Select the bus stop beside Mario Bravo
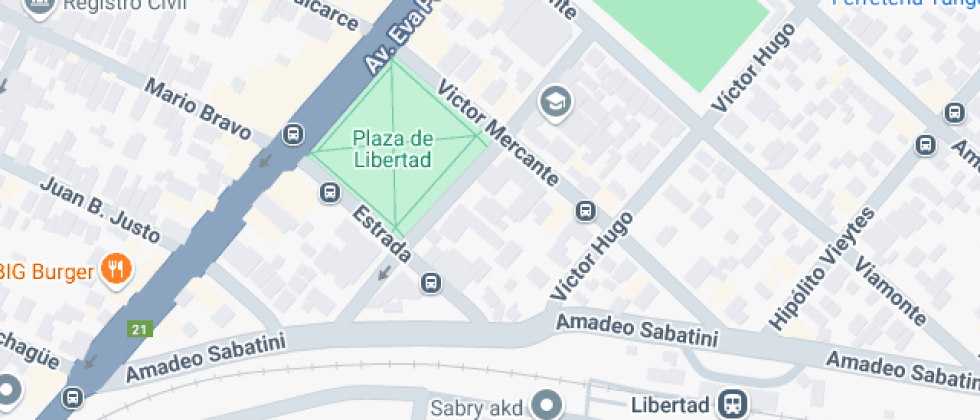980x420 pixels. pos(294,134)
